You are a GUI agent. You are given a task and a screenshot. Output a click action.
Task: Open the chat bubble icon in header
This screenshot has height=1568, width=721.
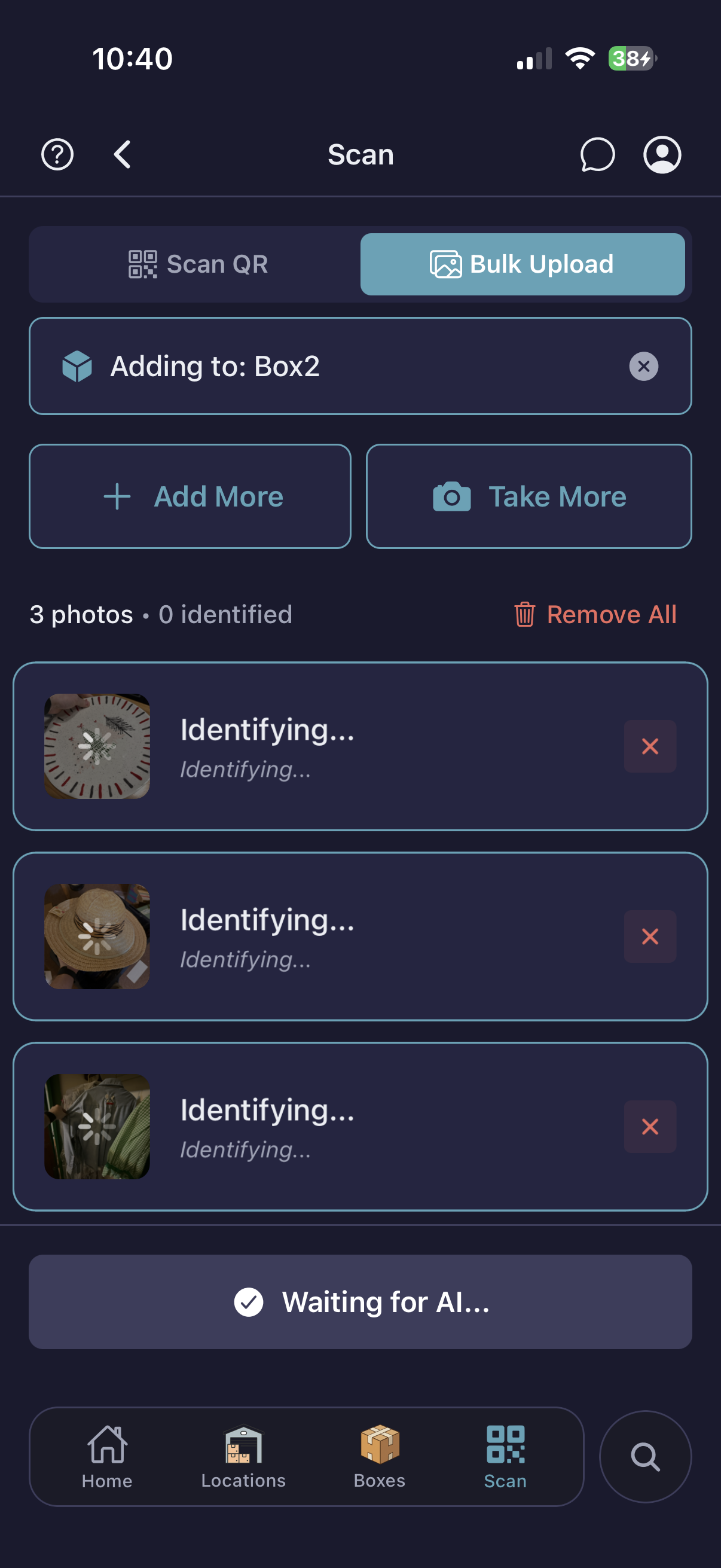tap(597, 155)
